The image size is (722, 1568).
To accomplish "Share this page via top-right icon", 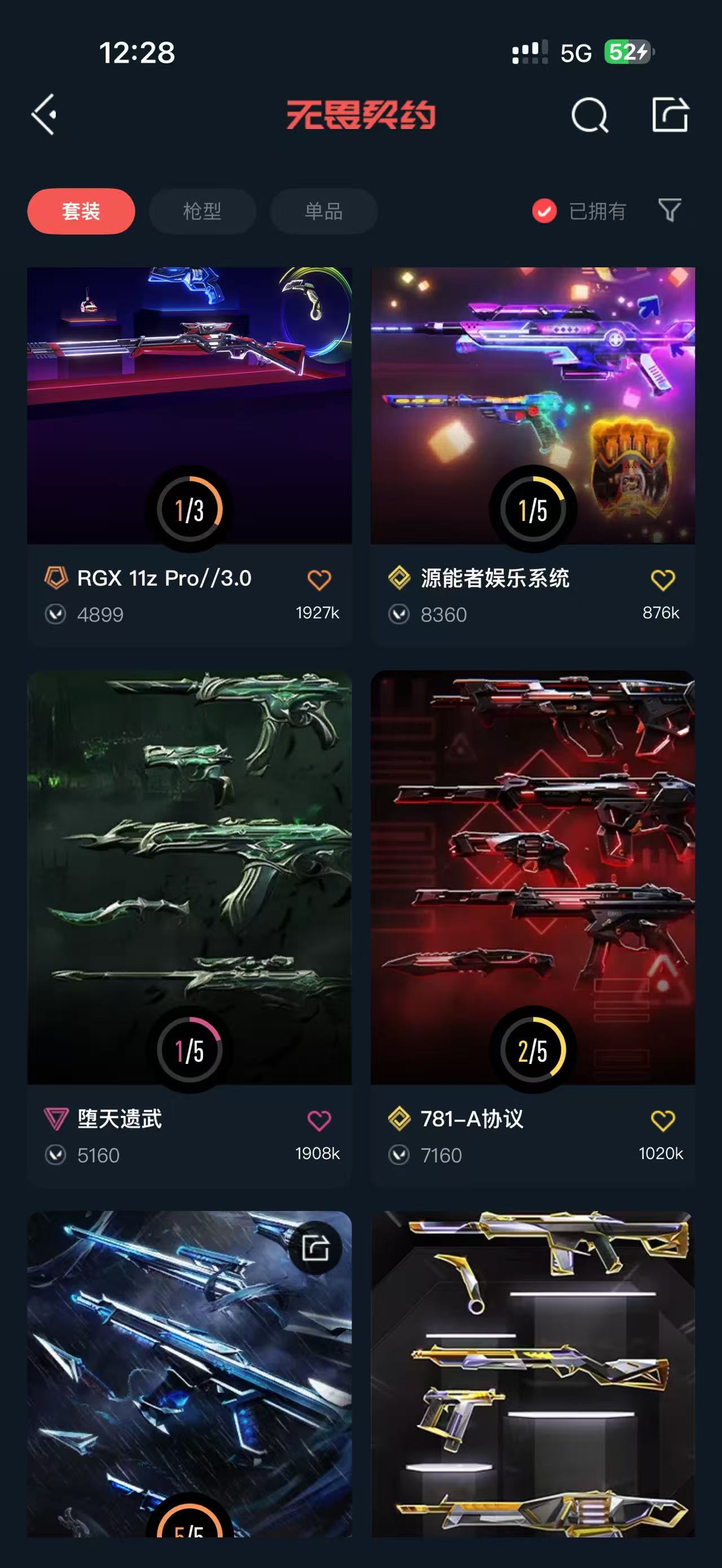I will coord(670,114).
